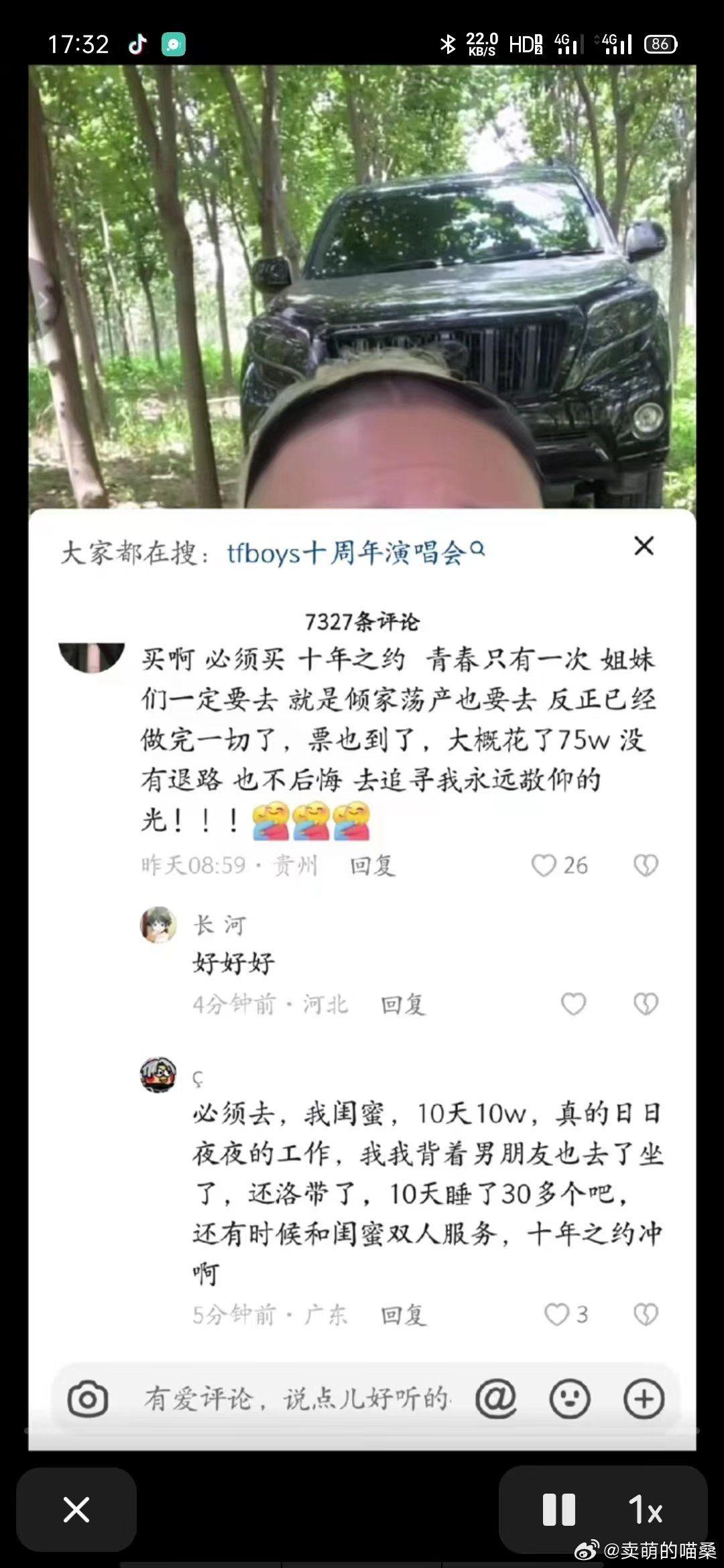Like 长河's comment 好好好
Viewport: 724px width, 1568px height.
(x=573, y=1004)
